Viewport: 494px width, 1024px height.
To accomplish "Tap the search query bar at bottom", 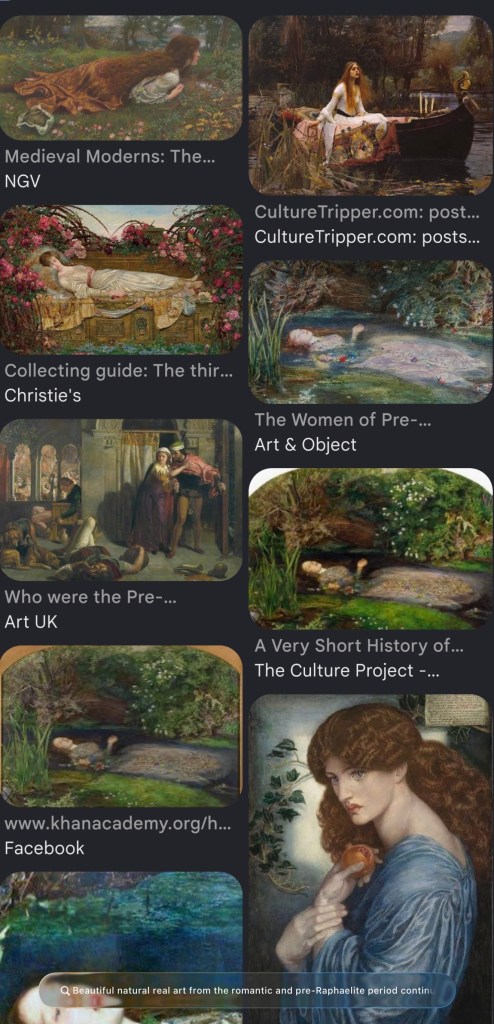I will click(247, 991).
